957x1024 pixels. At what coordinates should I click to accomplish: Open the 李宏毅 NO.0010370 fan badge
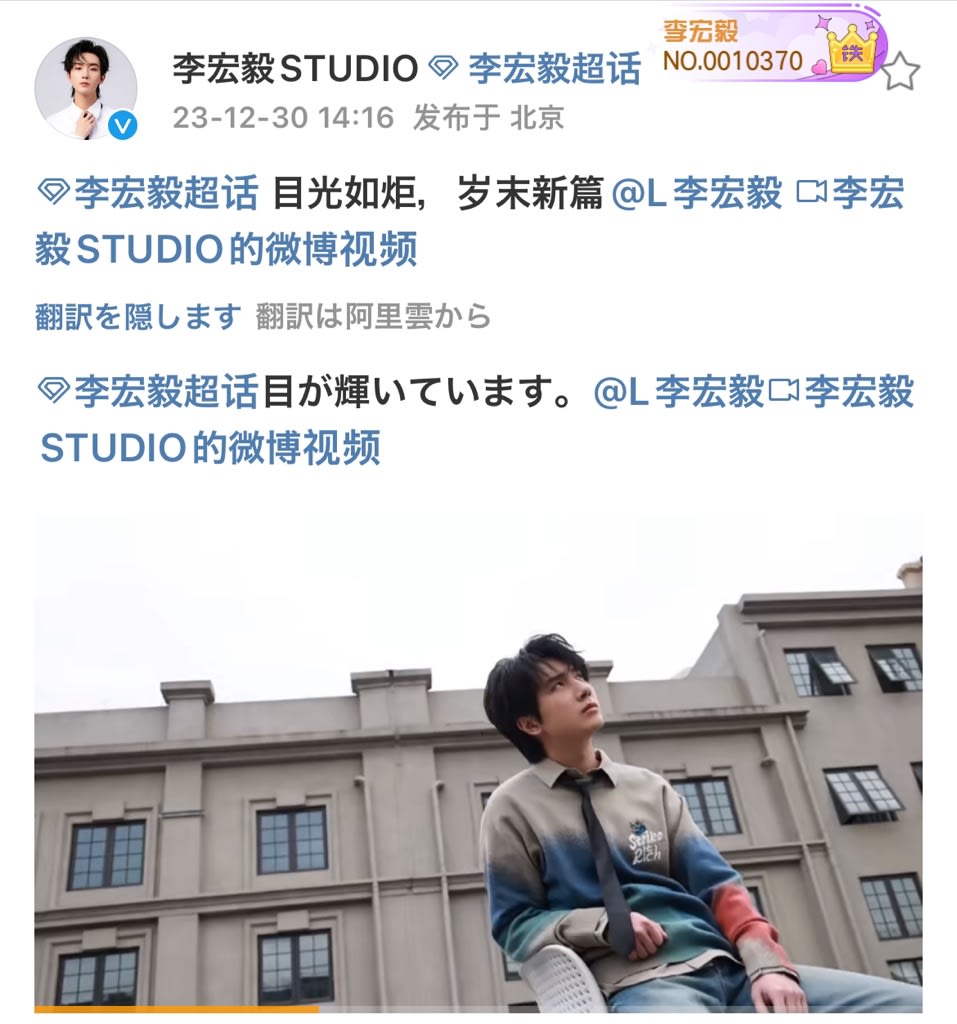pyautogui.click(x=770, y=46)
